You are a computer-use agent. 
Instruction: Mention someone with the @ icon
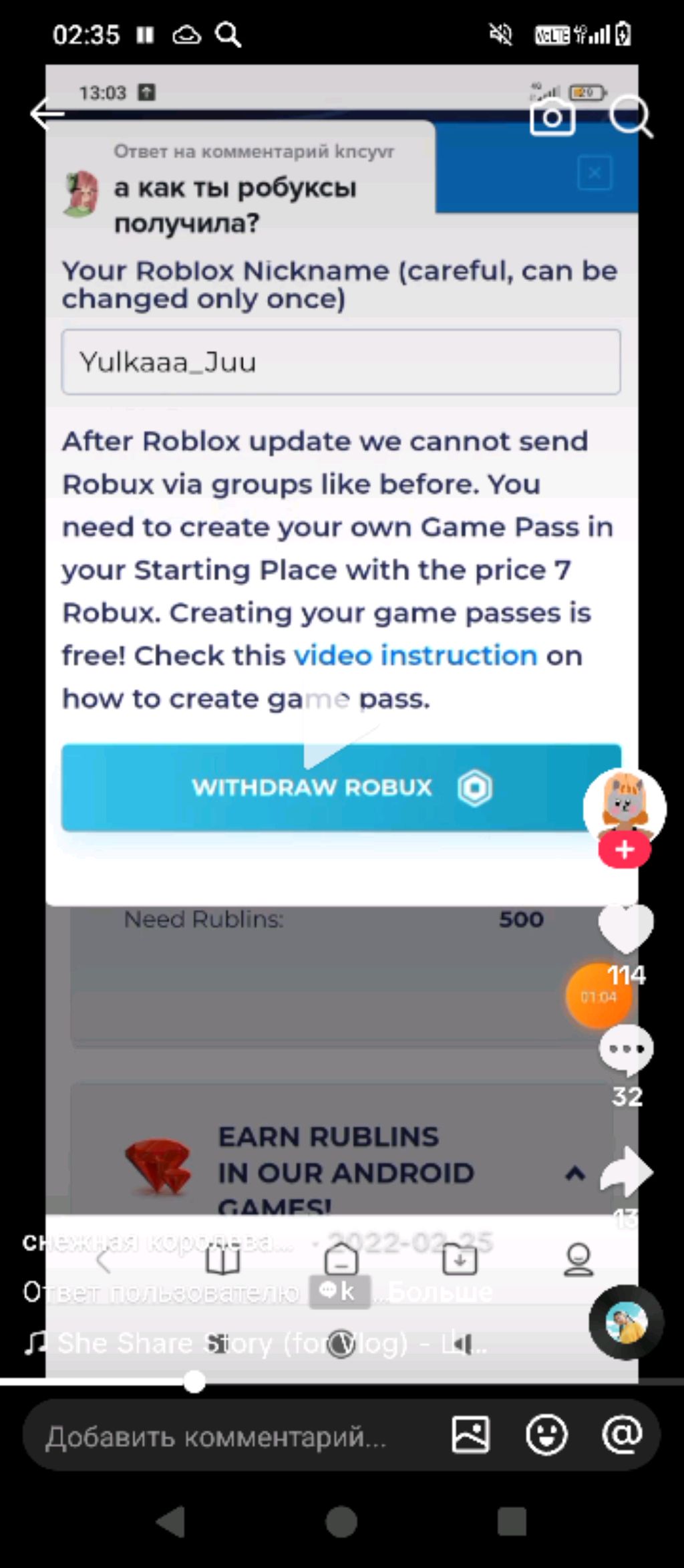[x=622, y=1434]
